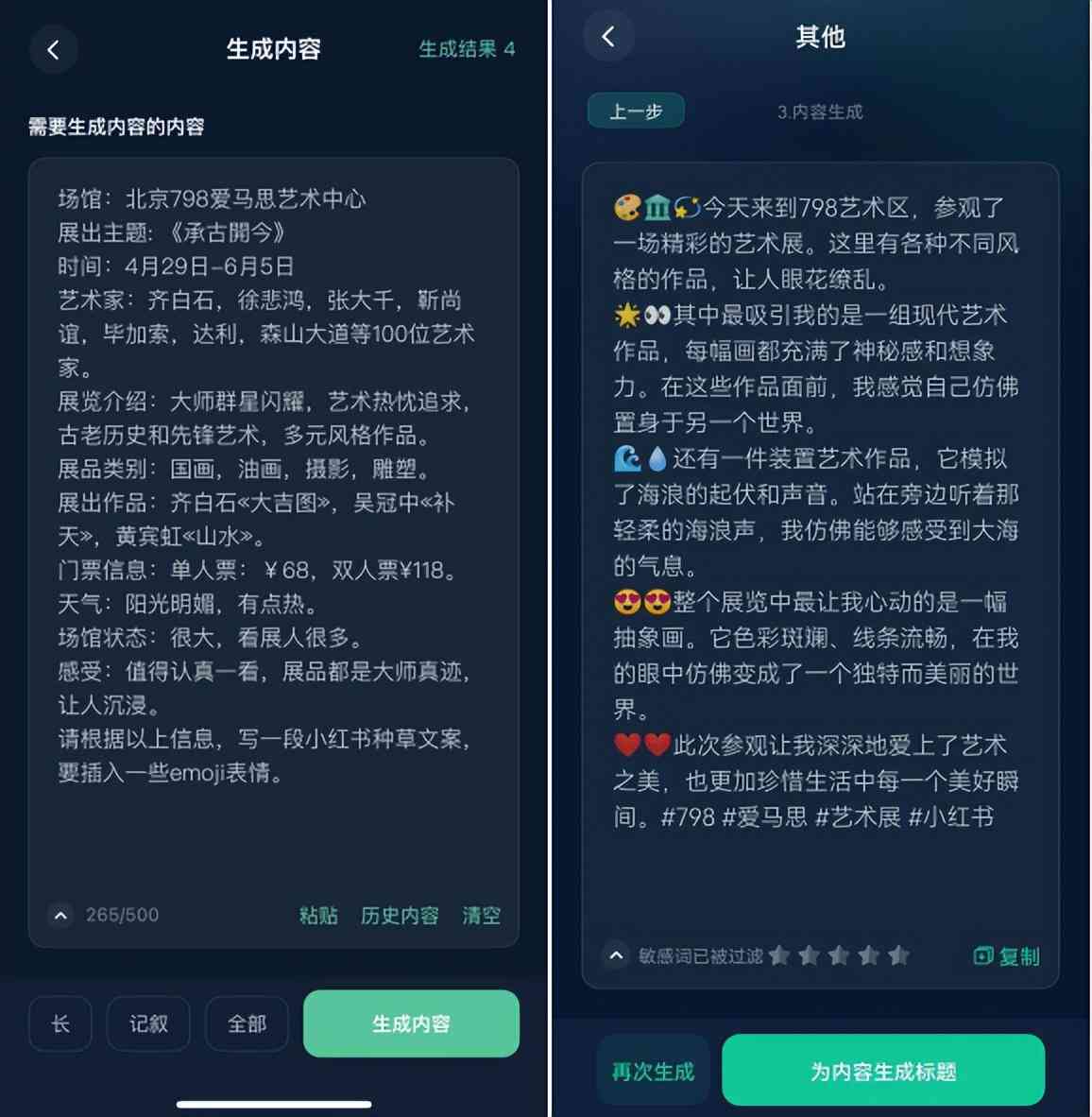The image size is (1092, 1117).
Task: Paste text with 粘贴
Action: [x=318, y=915]
